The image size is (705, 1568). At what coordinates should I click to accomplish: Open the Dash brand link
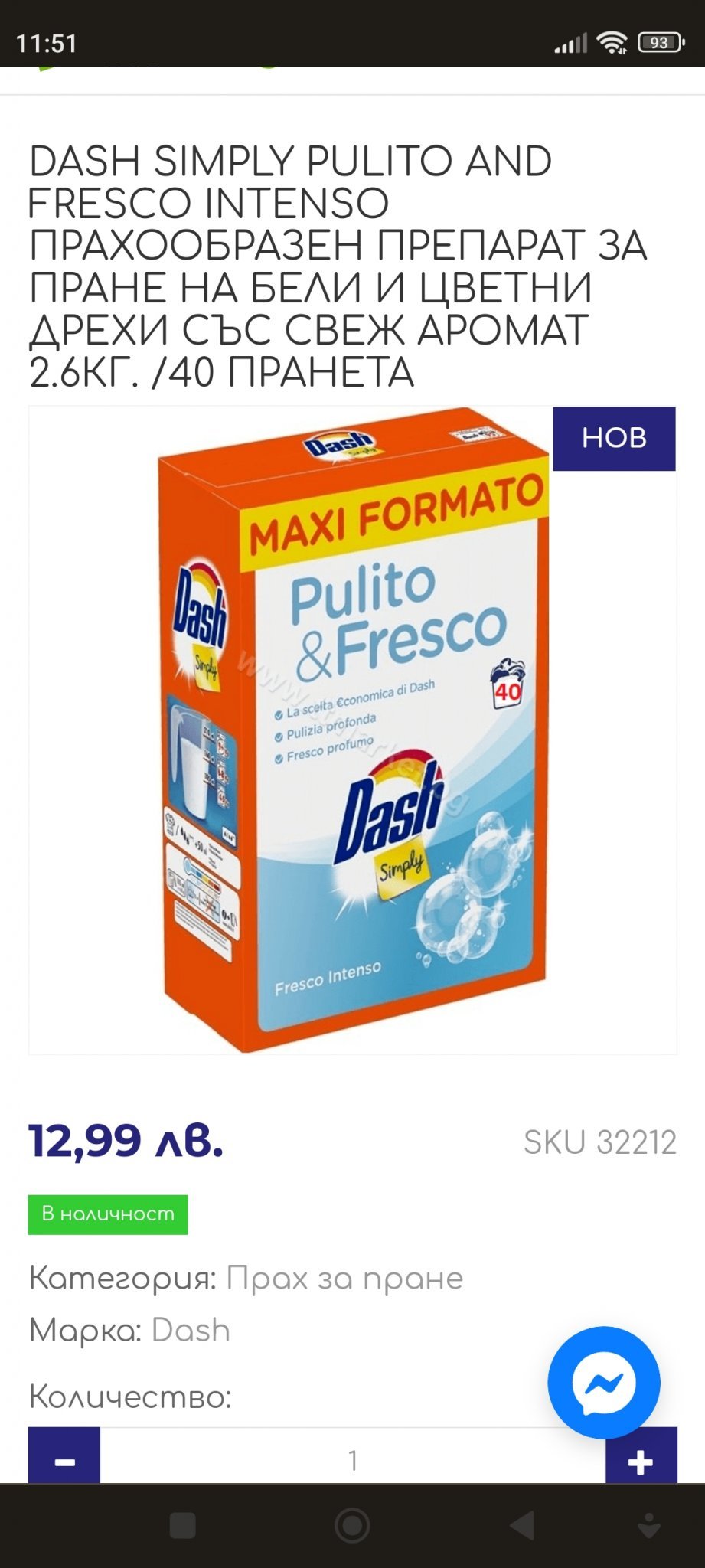pyautogui.click(x=191, y=1331)
